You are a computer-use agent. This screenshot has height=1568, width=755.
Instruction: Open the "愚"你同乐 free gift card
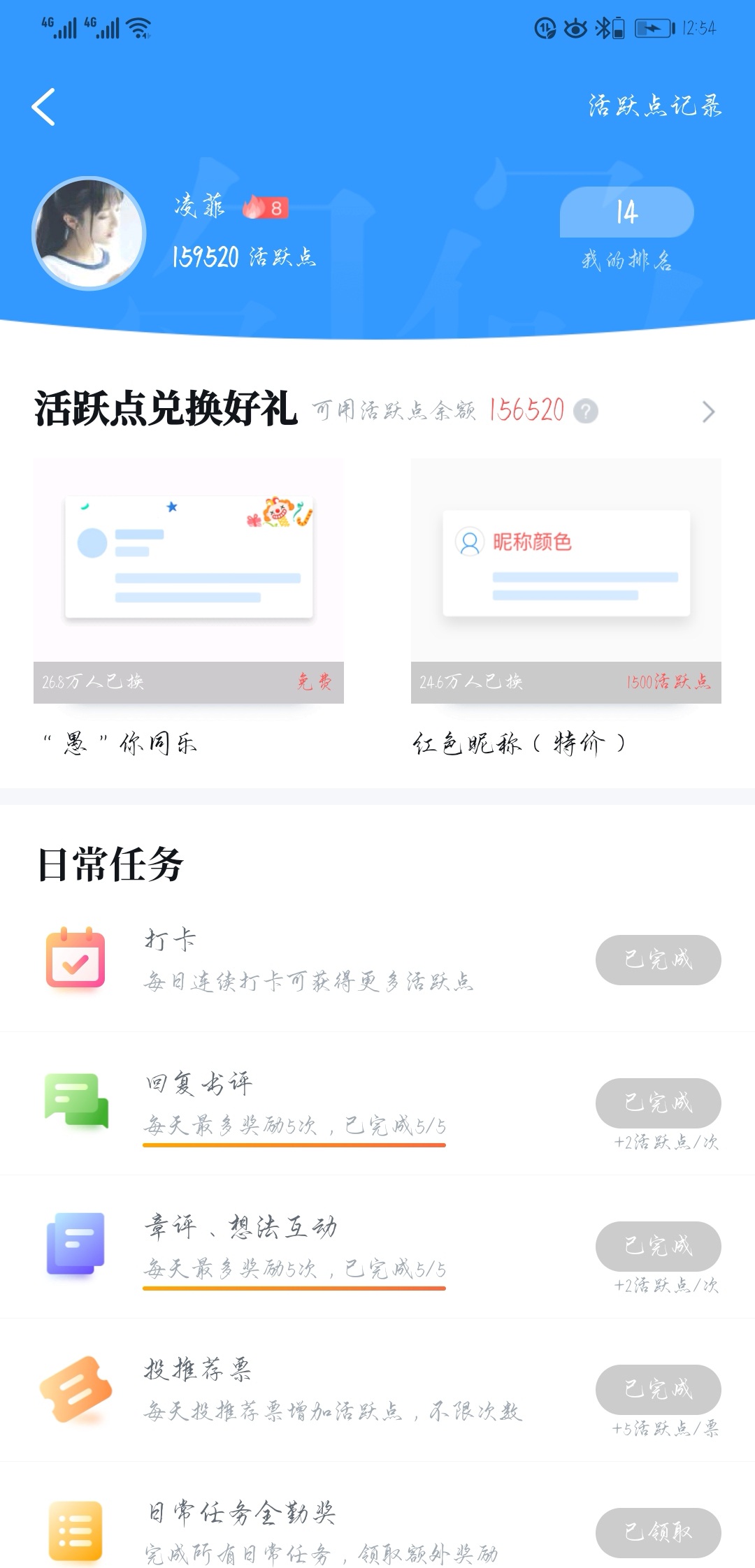click(x=189, y=580)
